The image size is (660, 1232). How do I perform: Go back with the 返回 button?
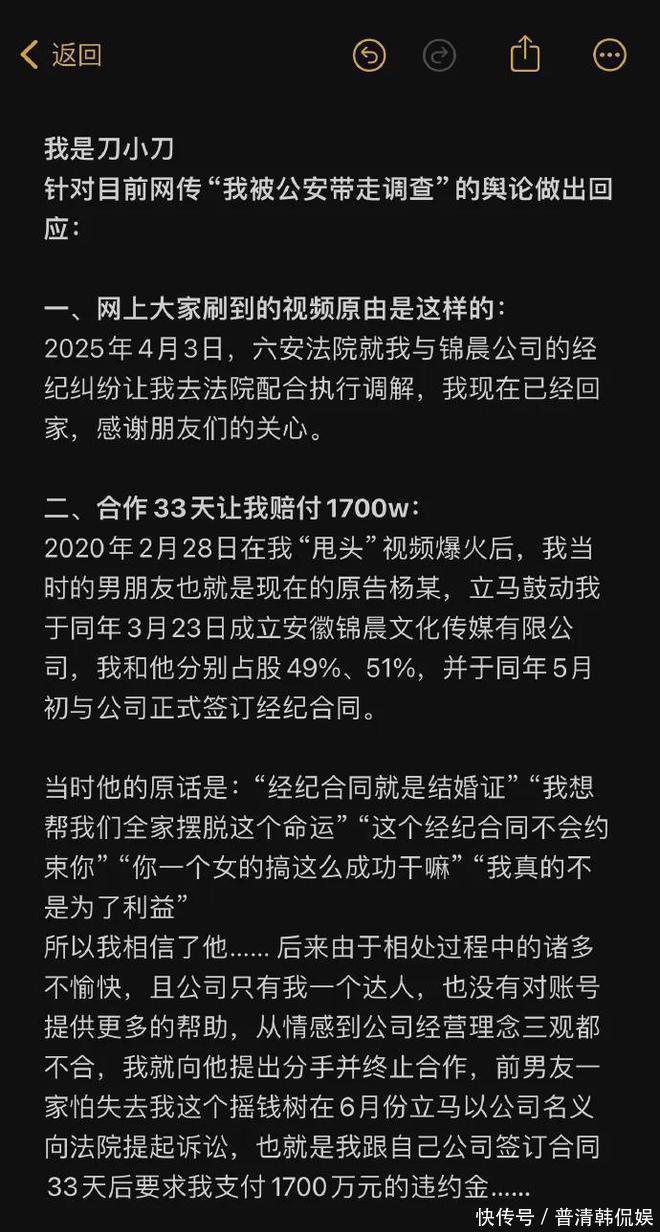click(62, 55)
